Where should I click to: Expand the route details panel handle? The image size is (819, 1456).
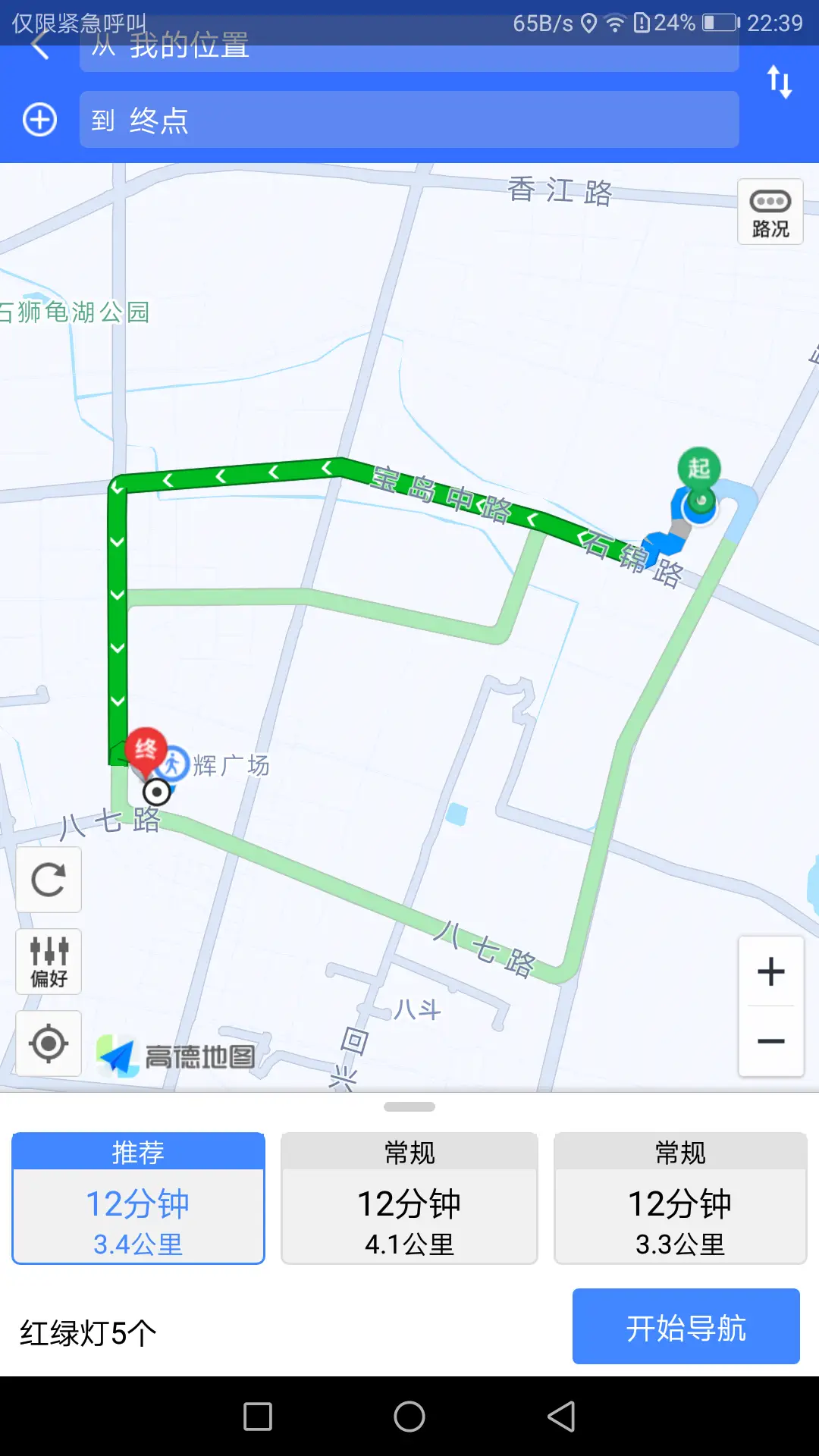pos(409,1106)
